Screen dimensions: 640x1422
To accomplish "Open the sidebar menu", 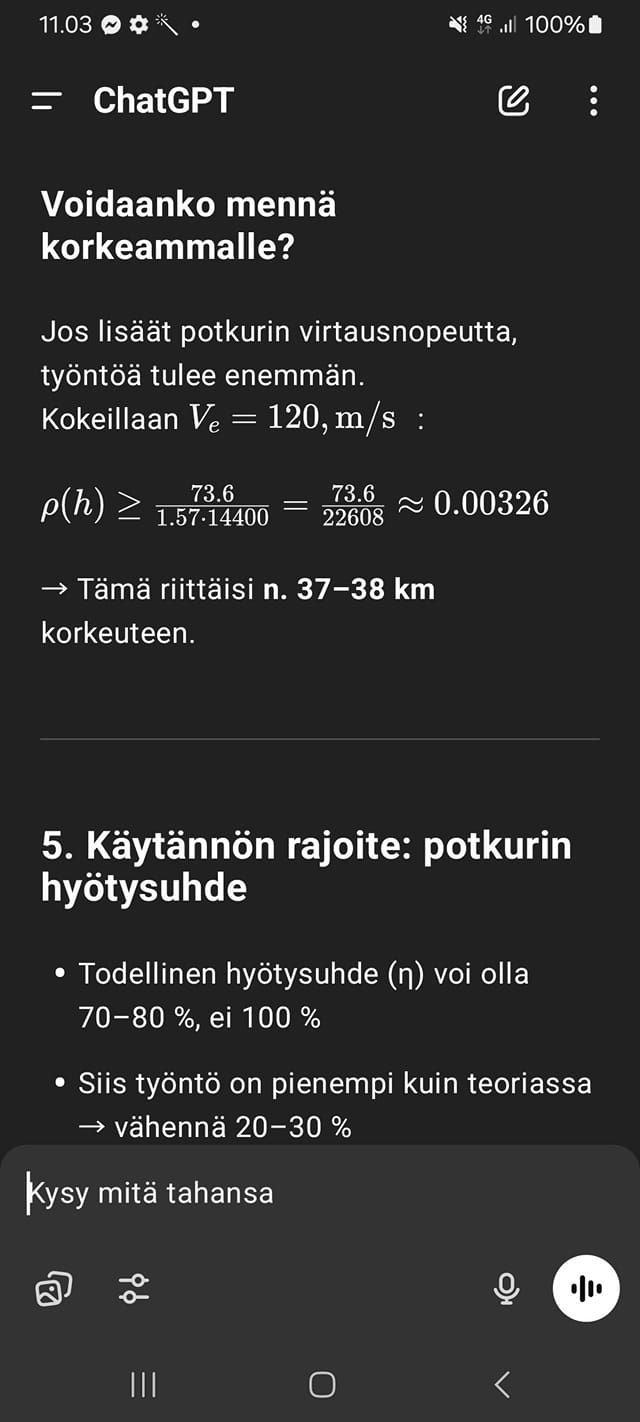I will [x=47, y=101].
